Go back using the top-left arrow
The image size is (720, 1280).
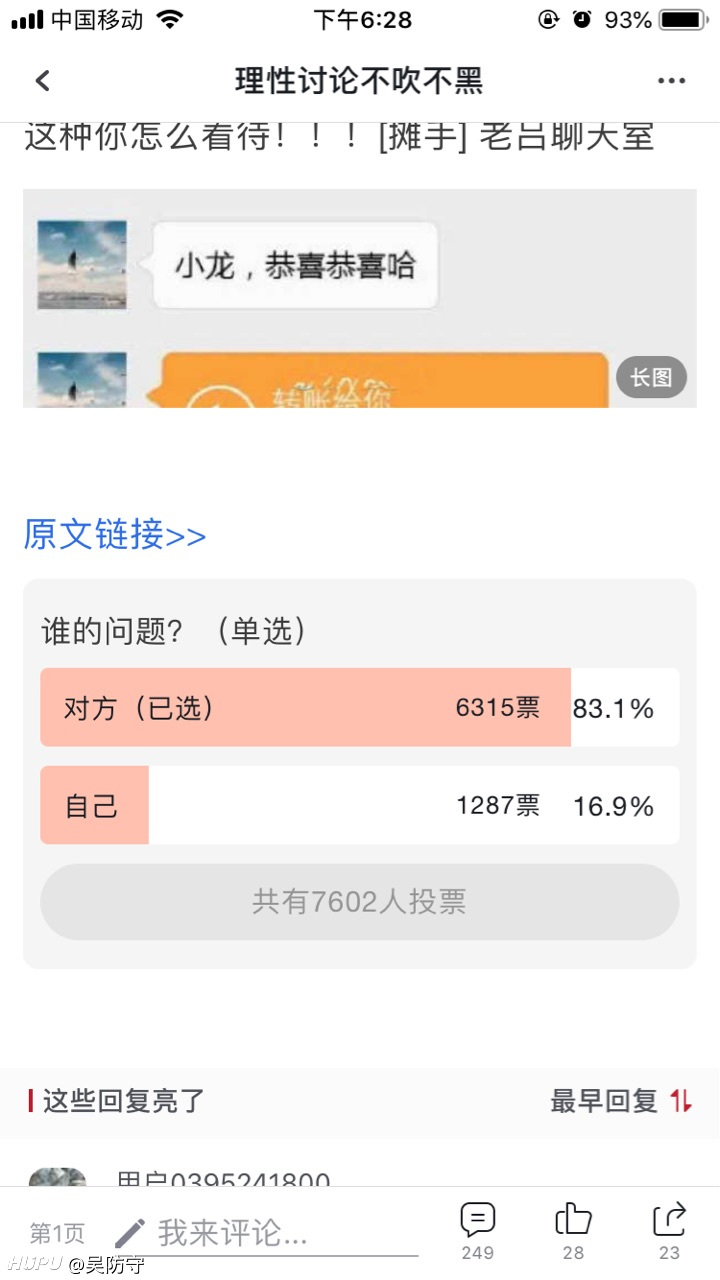42,81
